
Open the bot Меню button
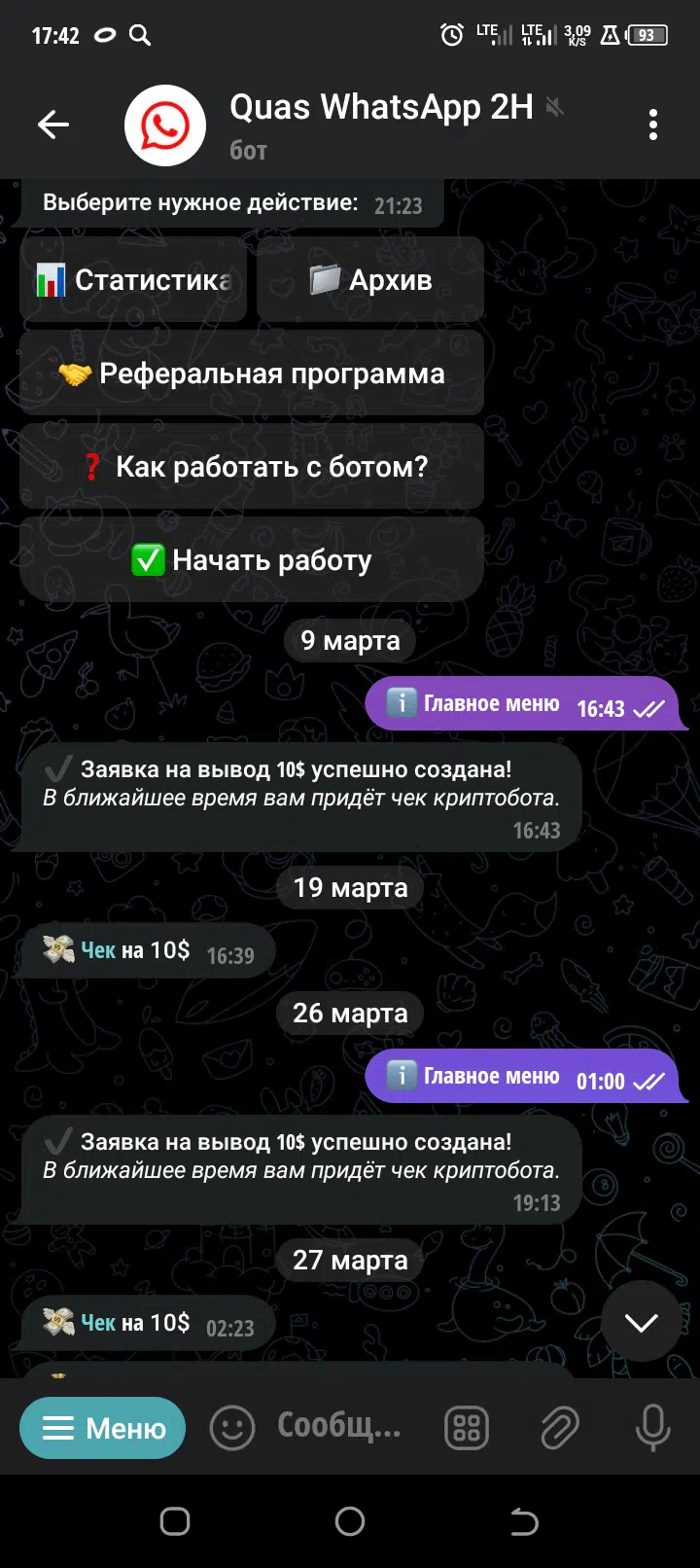pyautogui.click(x=102, y=1428)
